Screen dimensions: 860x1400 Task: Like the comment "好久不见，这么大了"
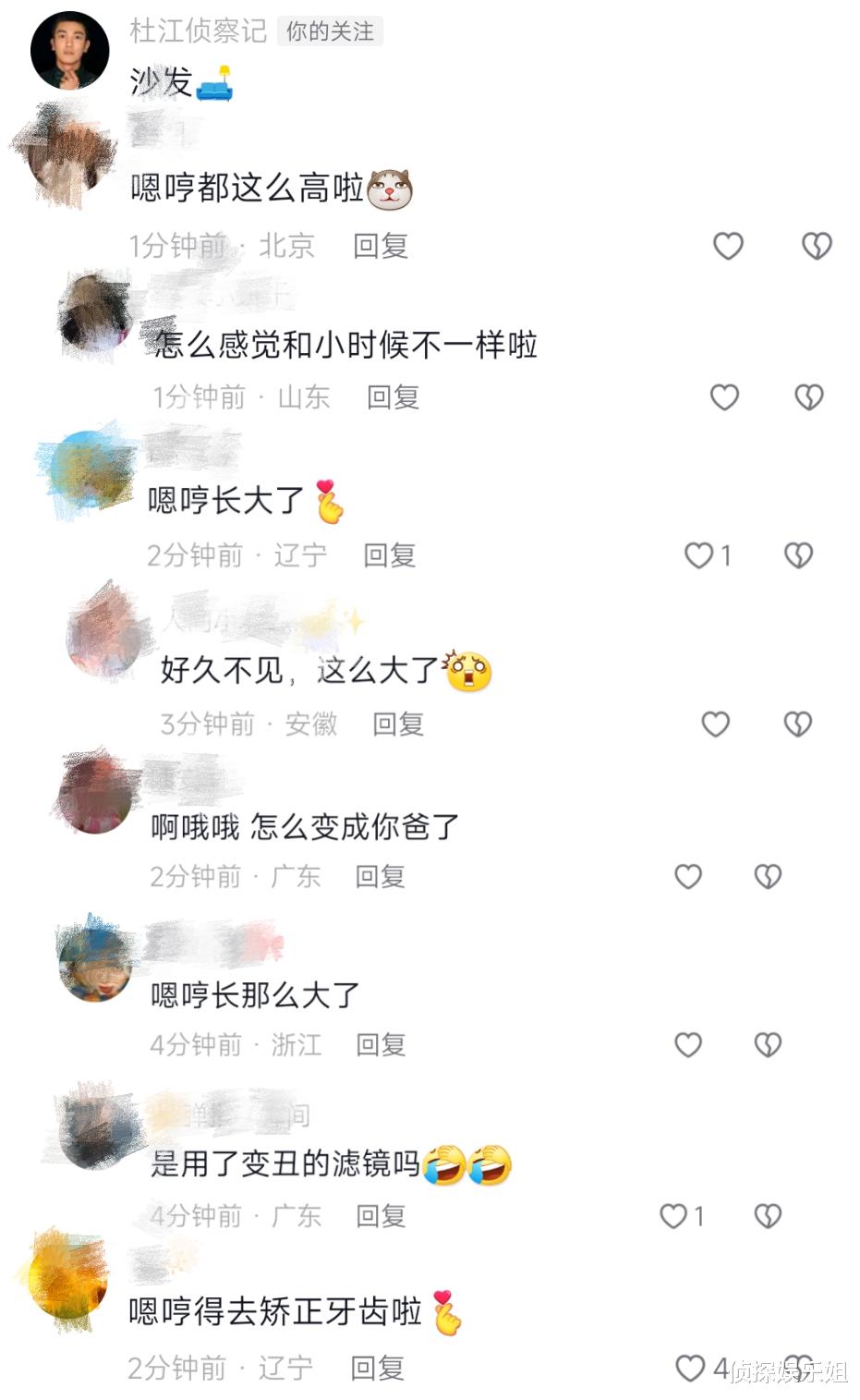pyautogui.click(x=716, y=724)
